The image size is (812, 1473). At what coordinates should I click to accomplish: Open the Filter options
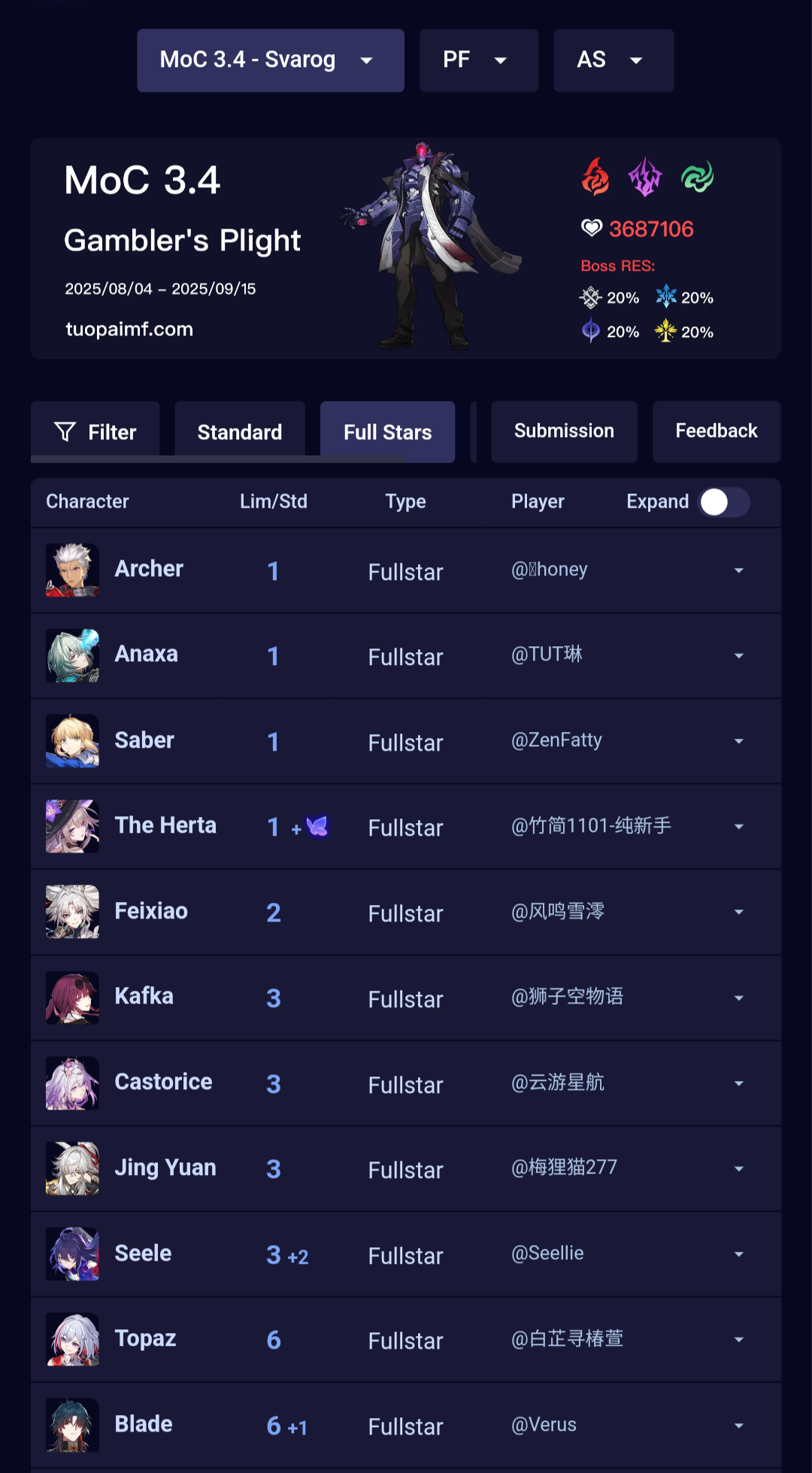coord(95,432)
